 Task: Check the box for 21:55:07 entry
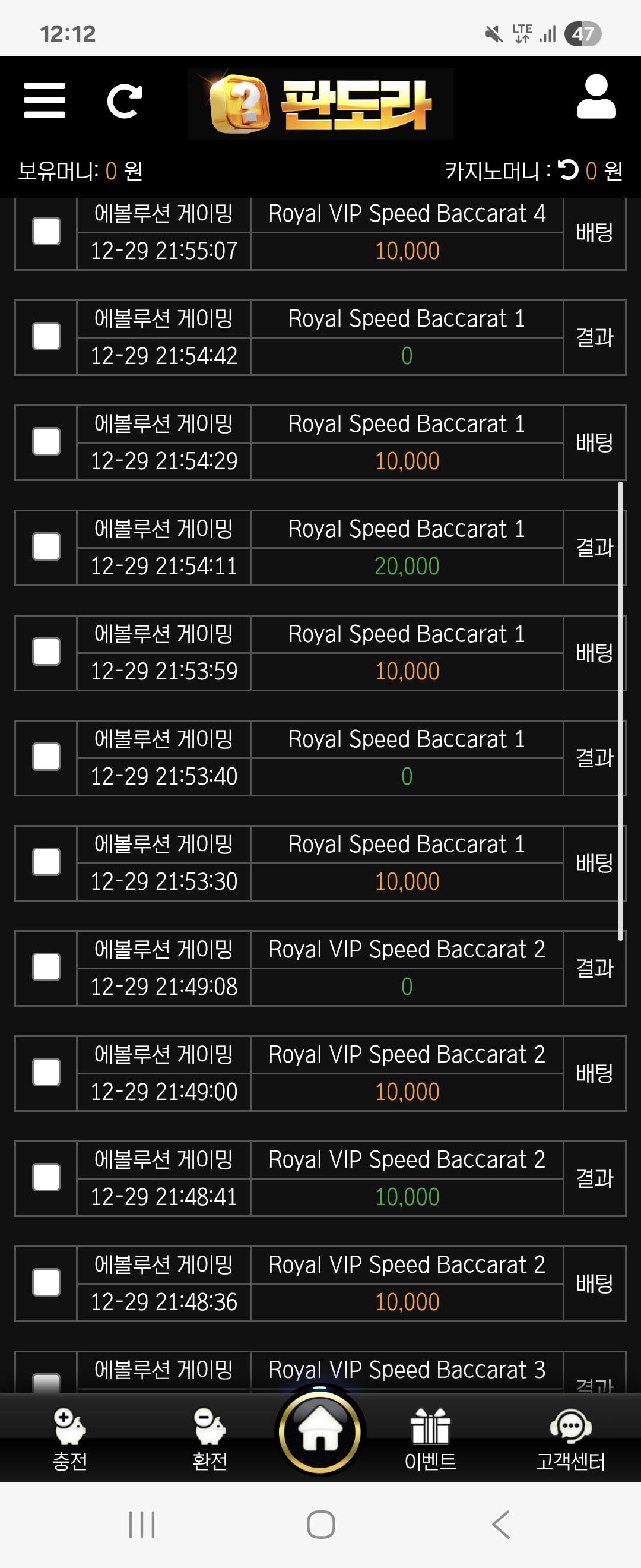(x=46, y=231)
